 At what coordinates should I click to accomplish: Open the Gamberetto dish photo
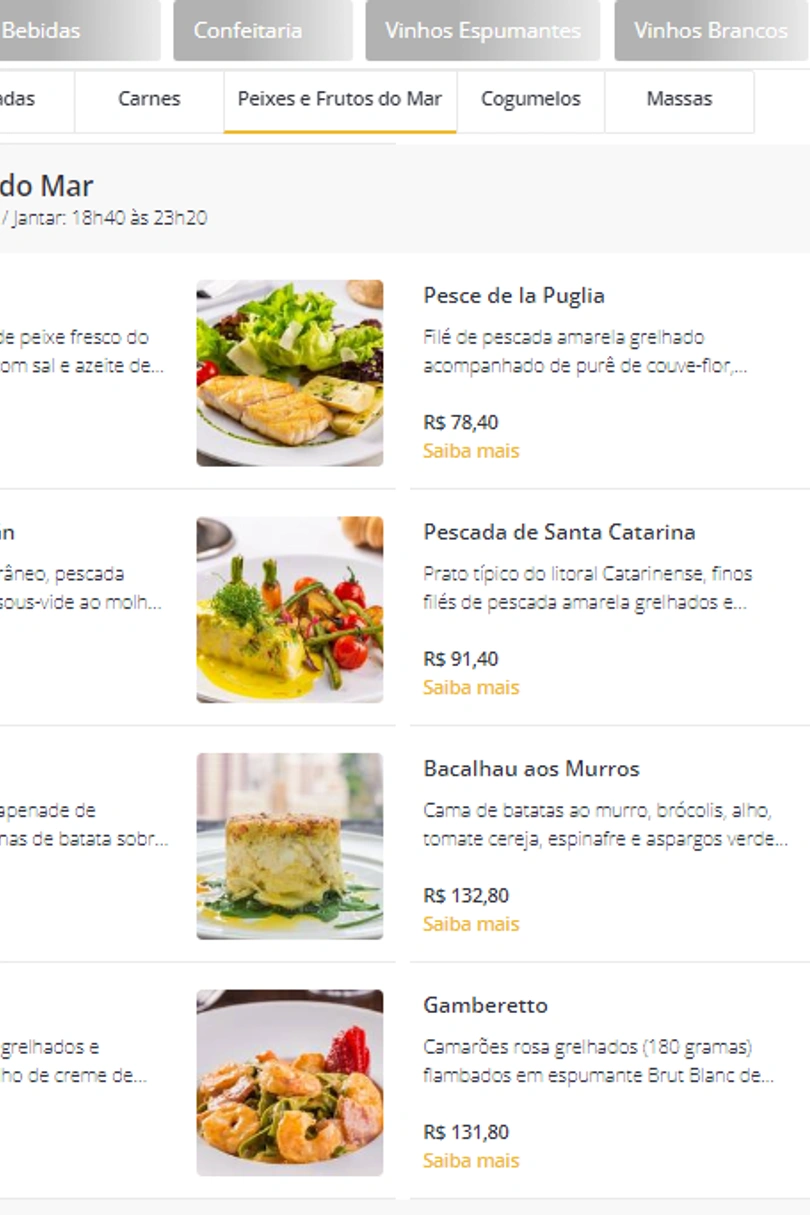(x=289, y=1083)
